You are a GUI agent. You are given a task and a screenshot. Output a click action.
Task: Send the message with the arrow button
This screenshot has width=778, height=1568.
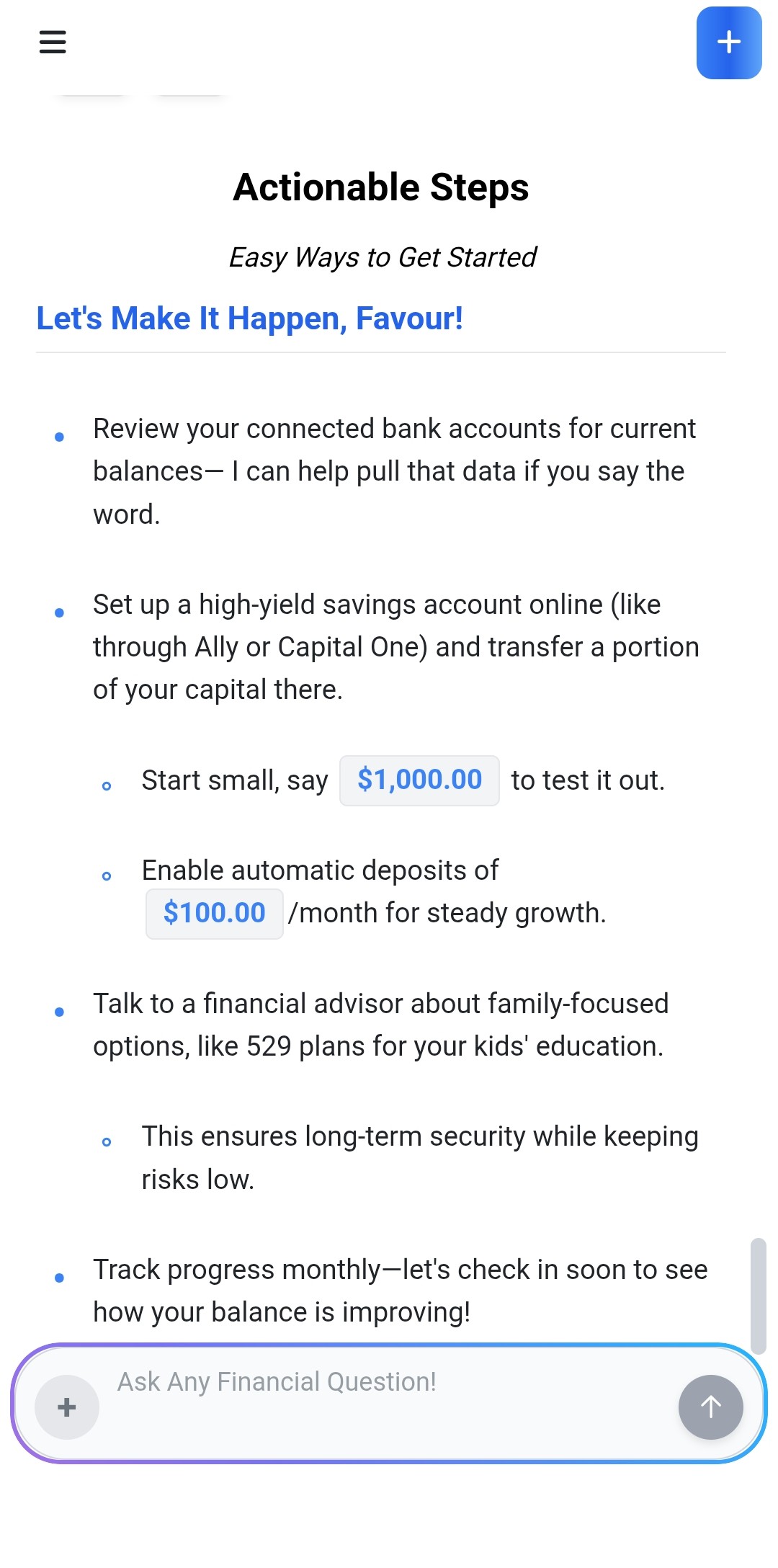(710, 1407)
